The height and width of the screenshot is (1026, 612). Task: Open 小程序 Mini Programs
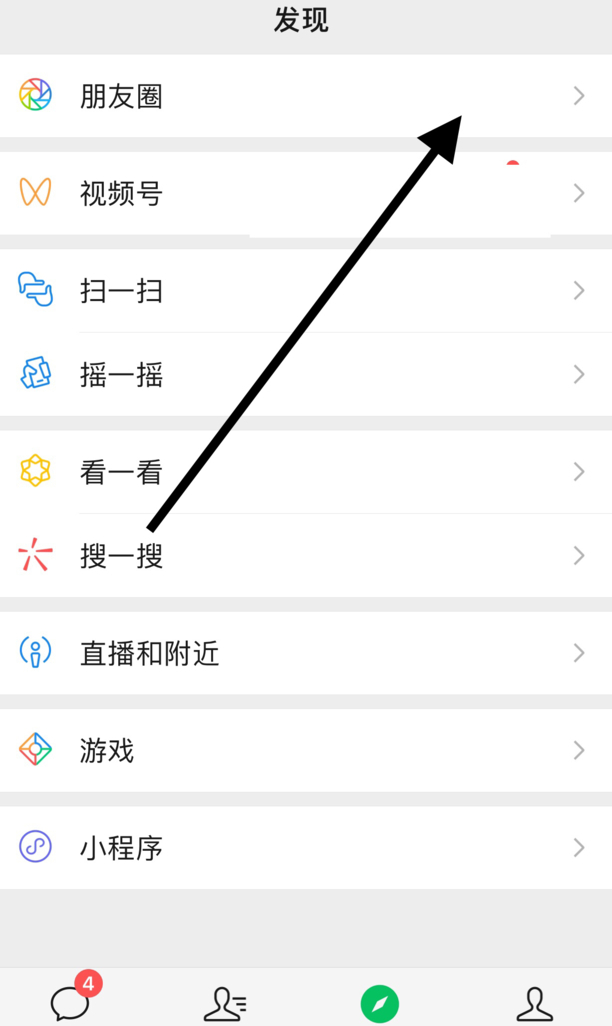[x=306, y=847]
